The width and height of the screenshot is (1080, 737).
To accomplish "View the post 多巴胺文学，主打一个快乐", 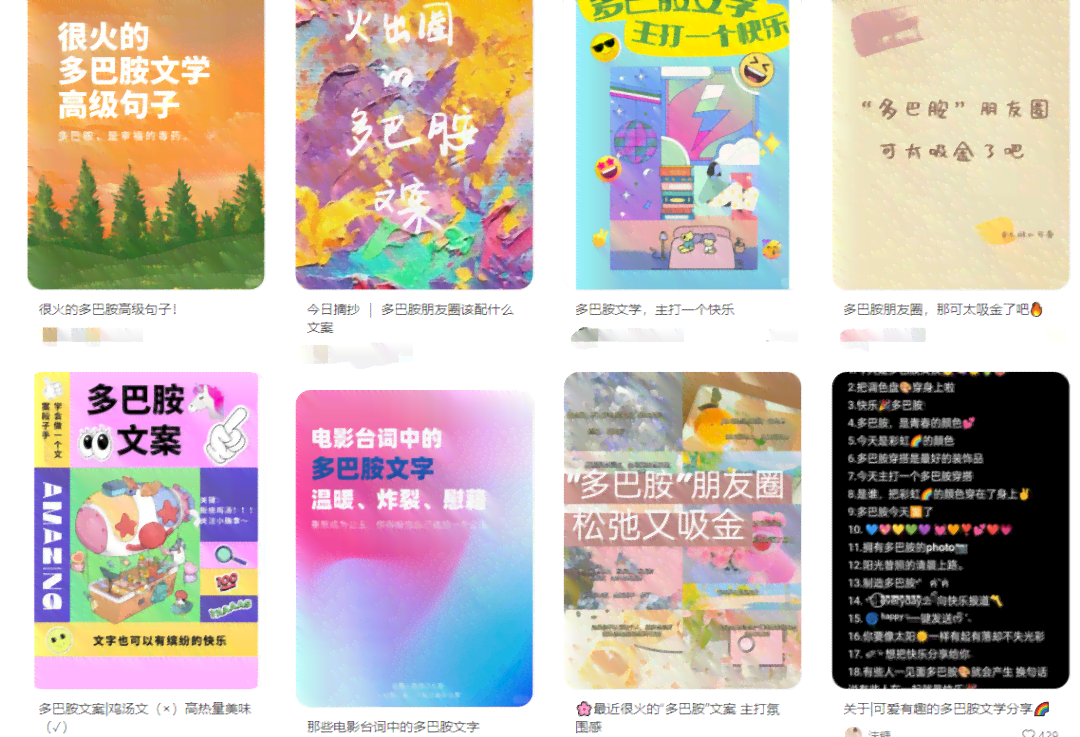I will (x=681, y=145).
